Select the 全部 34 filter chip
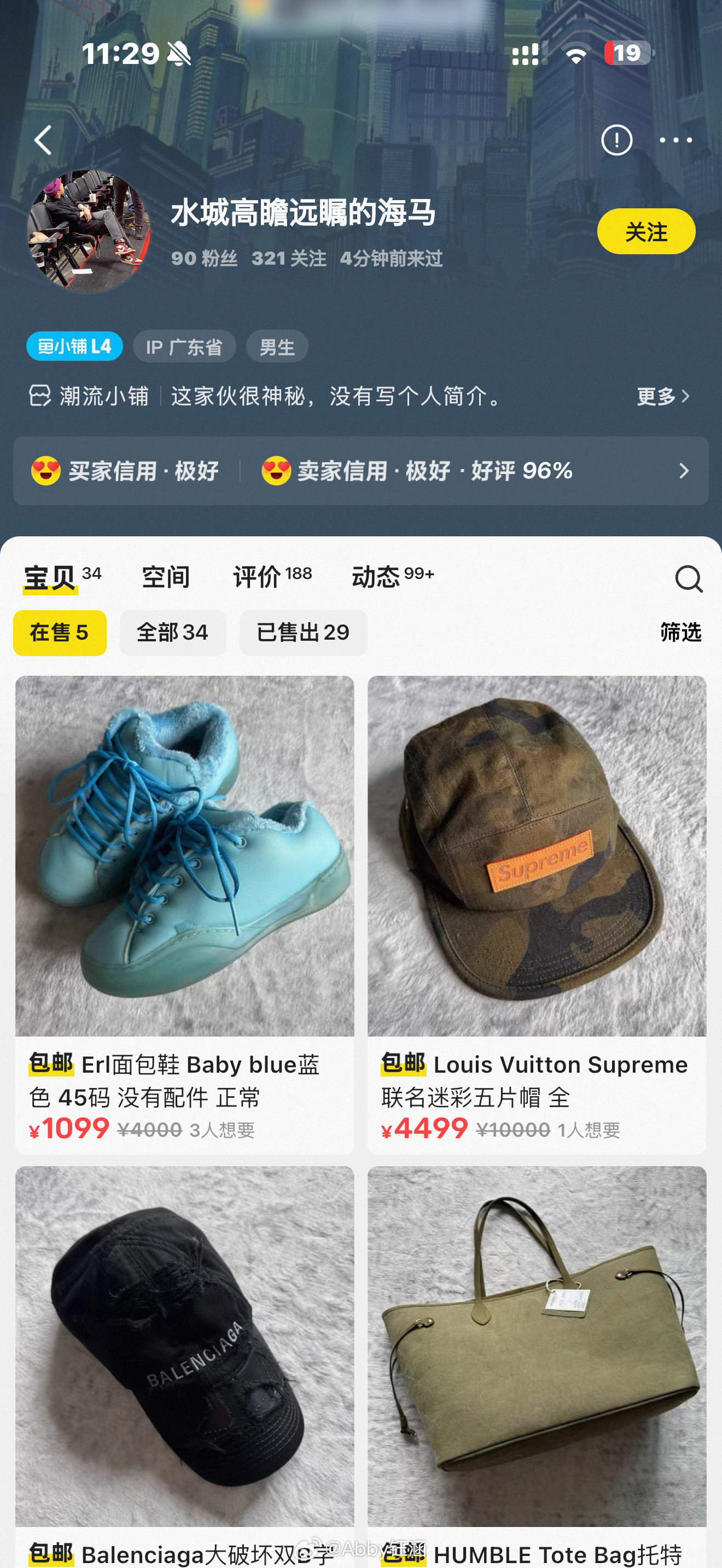 point(173,633)
